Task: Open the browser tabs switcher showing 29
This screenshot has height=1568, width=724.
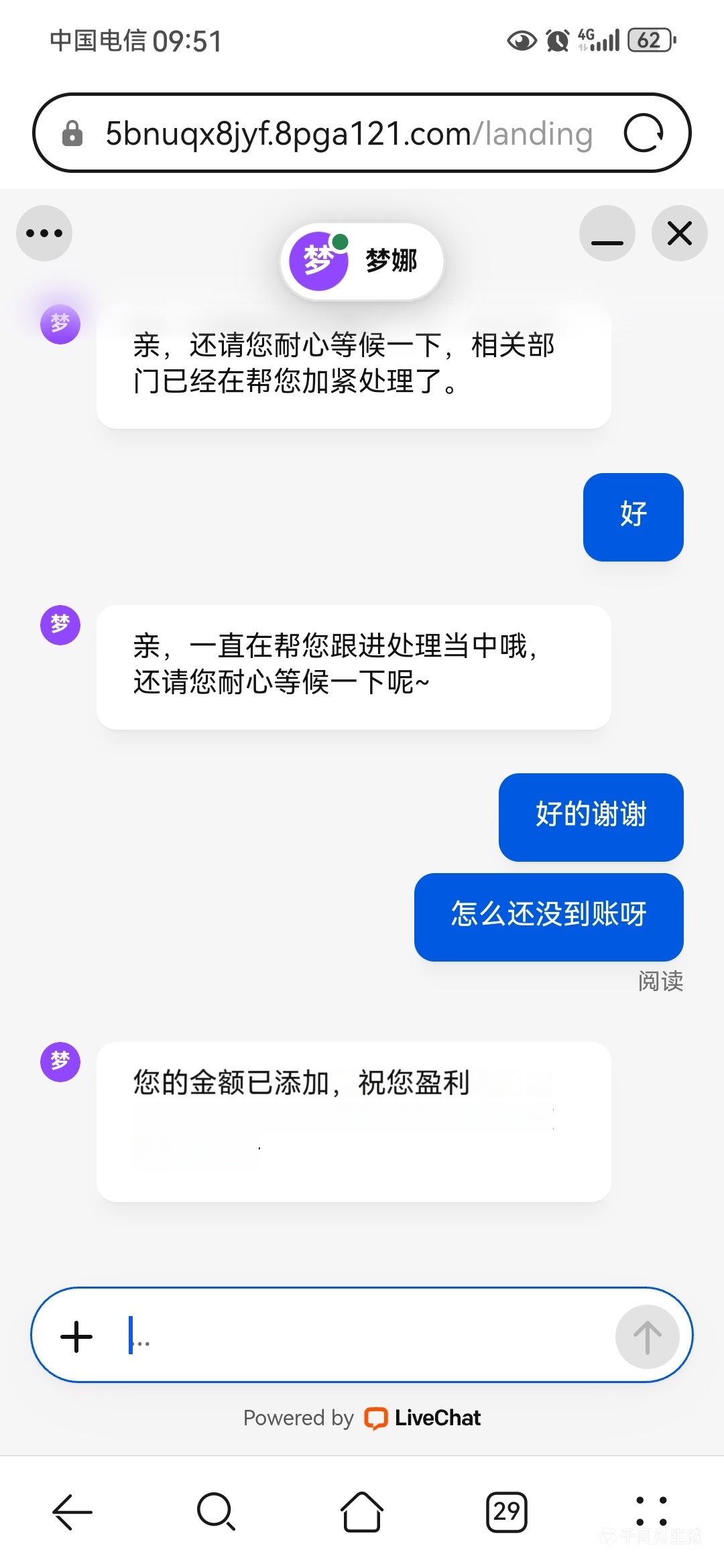Action: (507, 1512)
